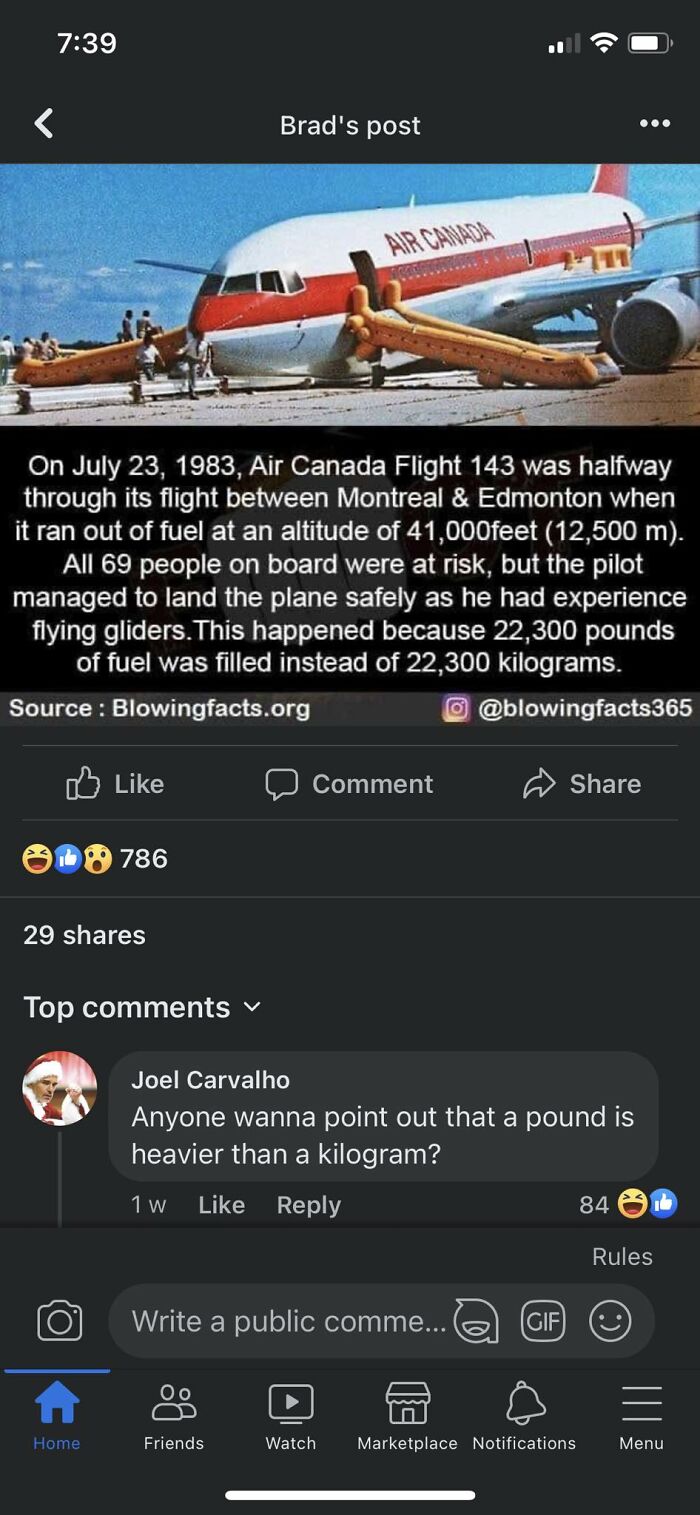Open the three-dot options menu
Image resolution: width=700 pixels, height=1515 pixels.
[x=654, y=124]
